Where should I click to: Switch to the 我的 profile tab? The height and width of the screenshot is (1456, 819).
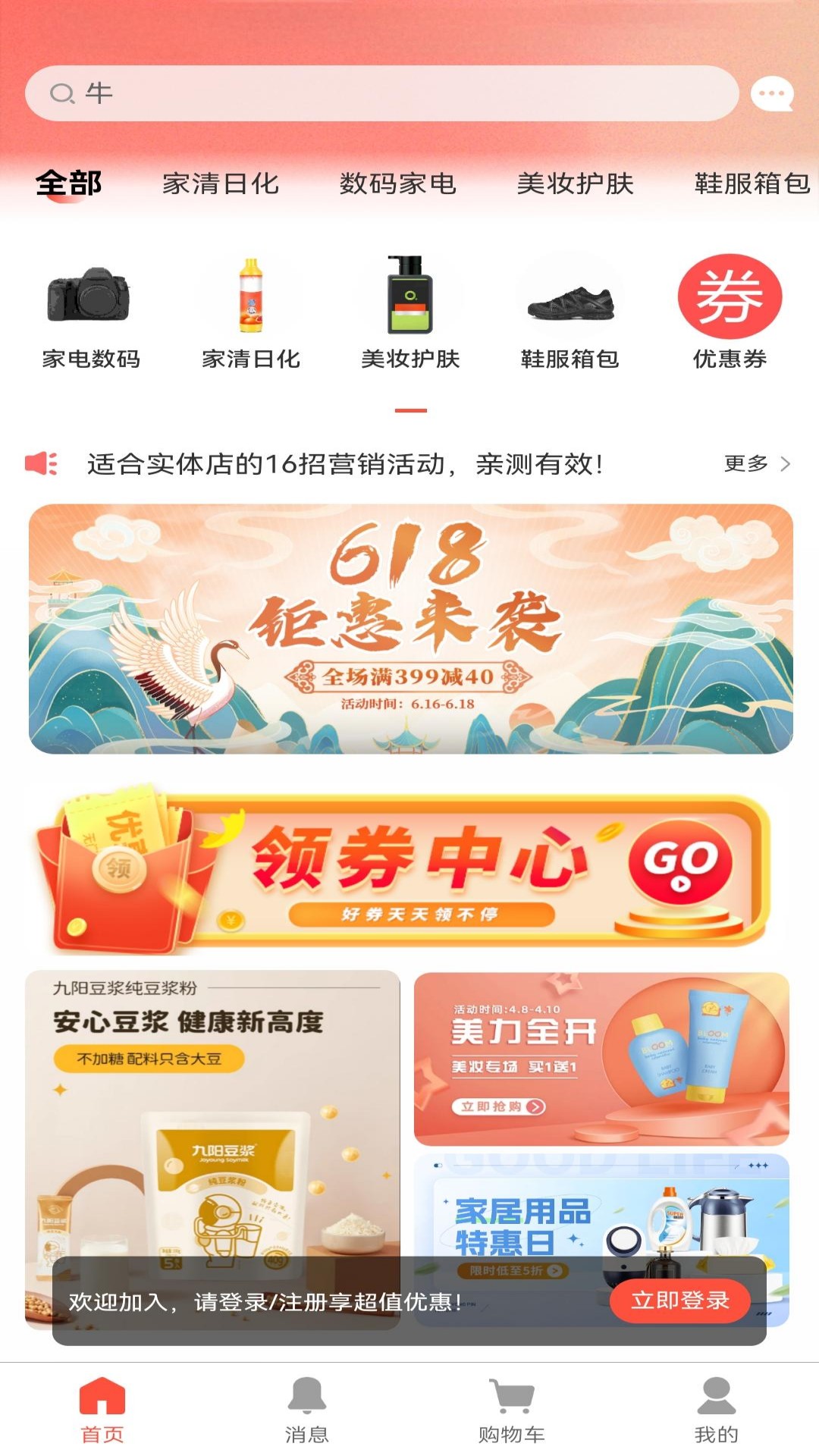pyautogui.click(x=716, y=1410)
